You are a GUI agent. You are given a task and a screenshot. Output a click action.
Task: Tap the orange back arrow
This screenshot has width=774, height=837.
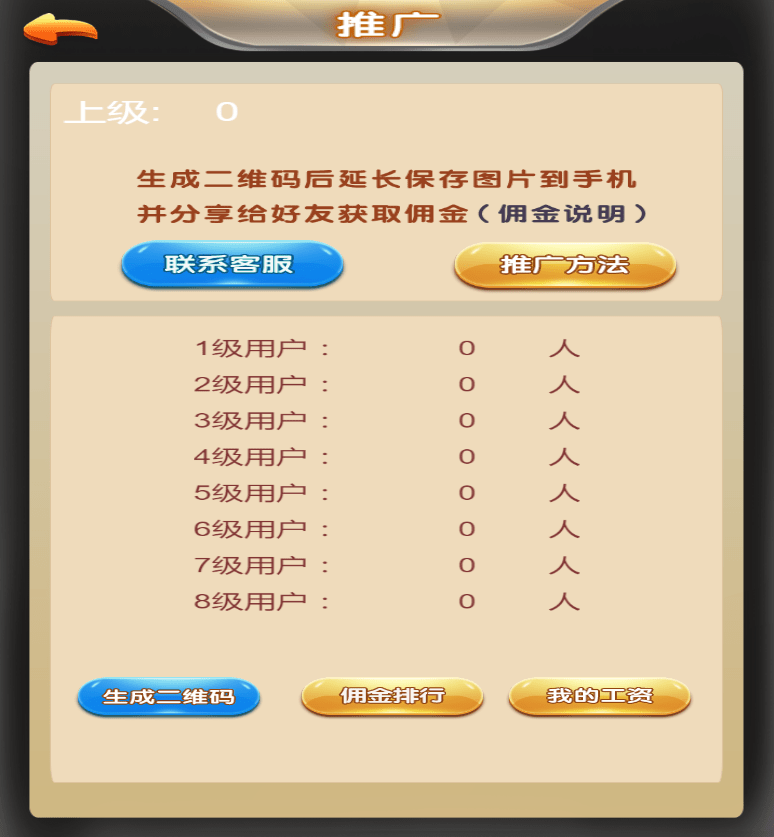(x=60, y=29)
